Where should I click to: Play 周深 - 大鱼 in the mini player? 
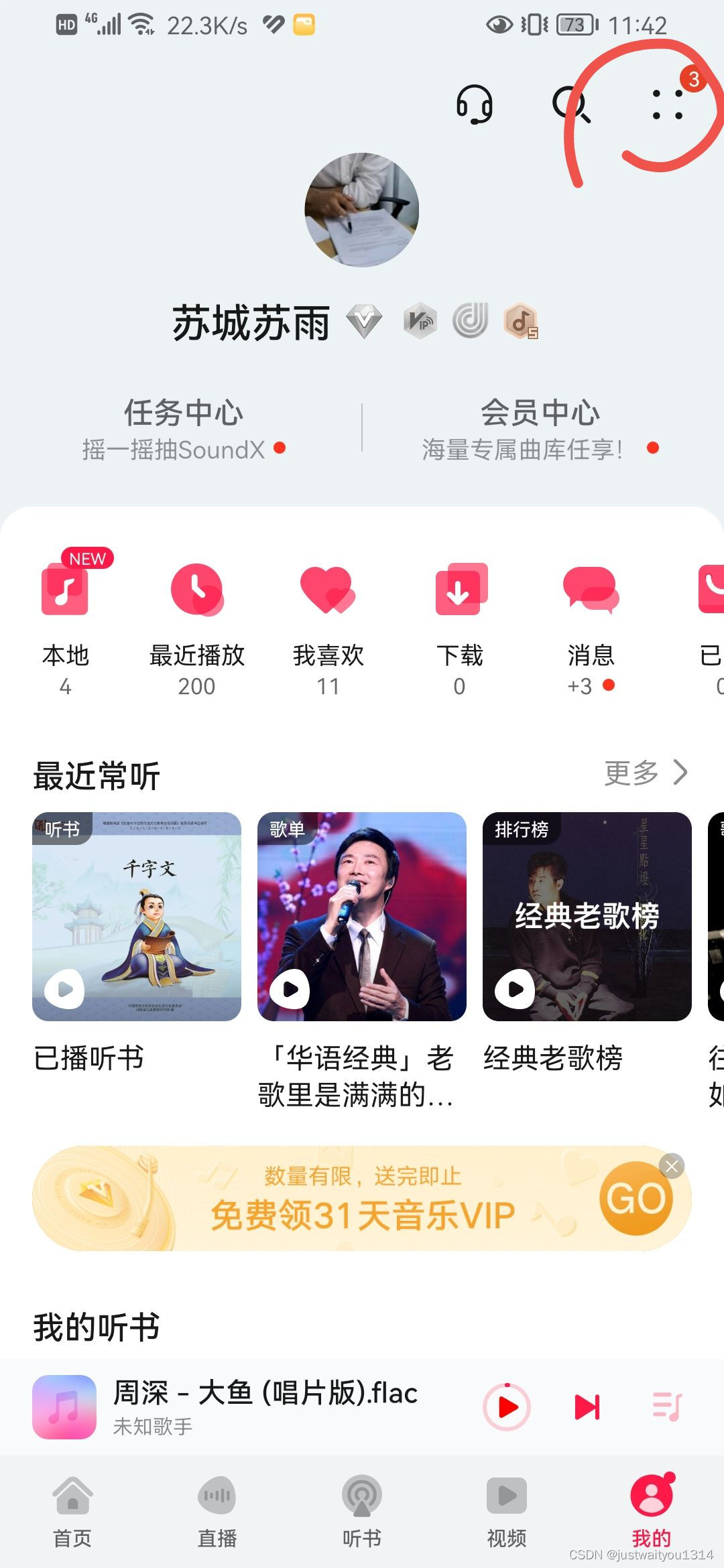(507, 1407)
